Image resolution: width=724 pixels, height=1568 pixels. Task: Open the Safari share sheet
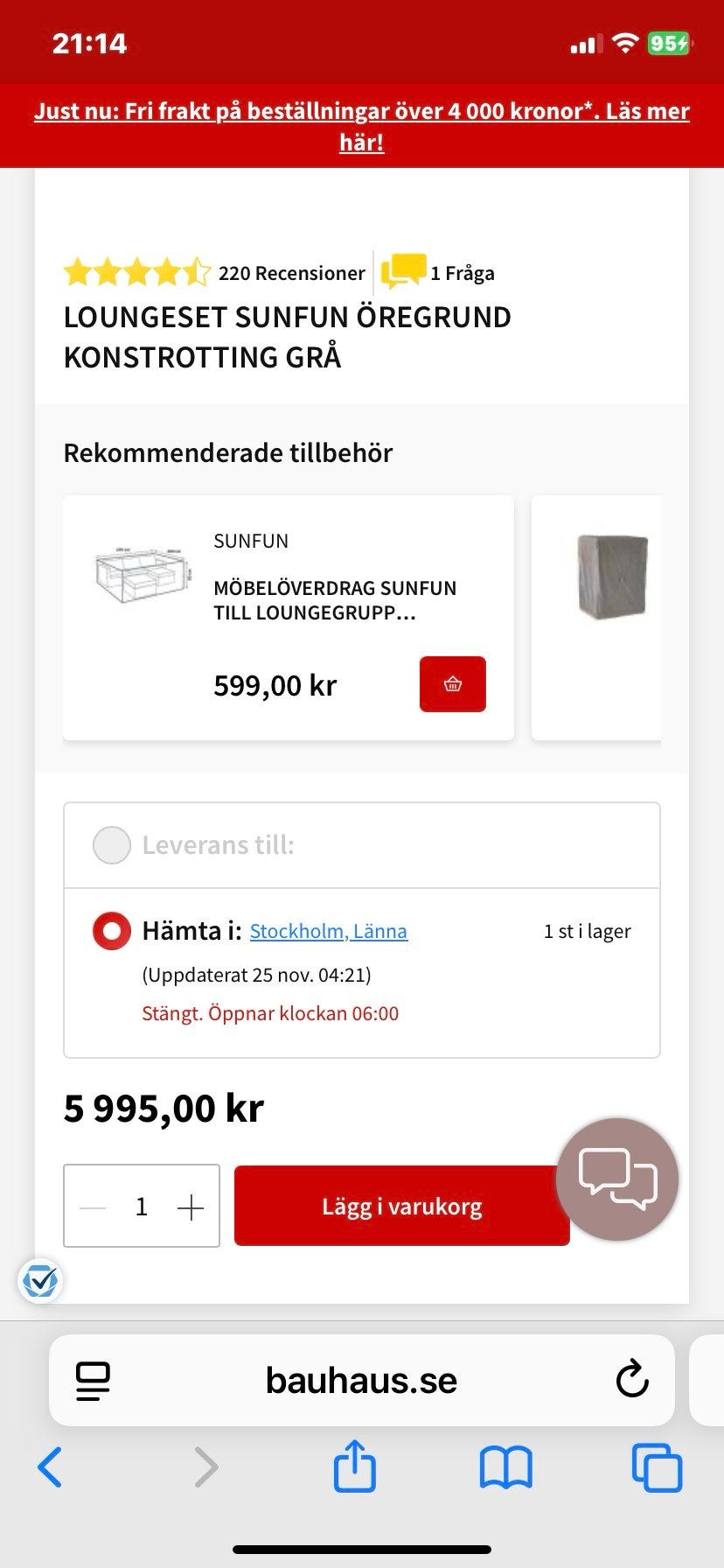(x=354, y=1466)
